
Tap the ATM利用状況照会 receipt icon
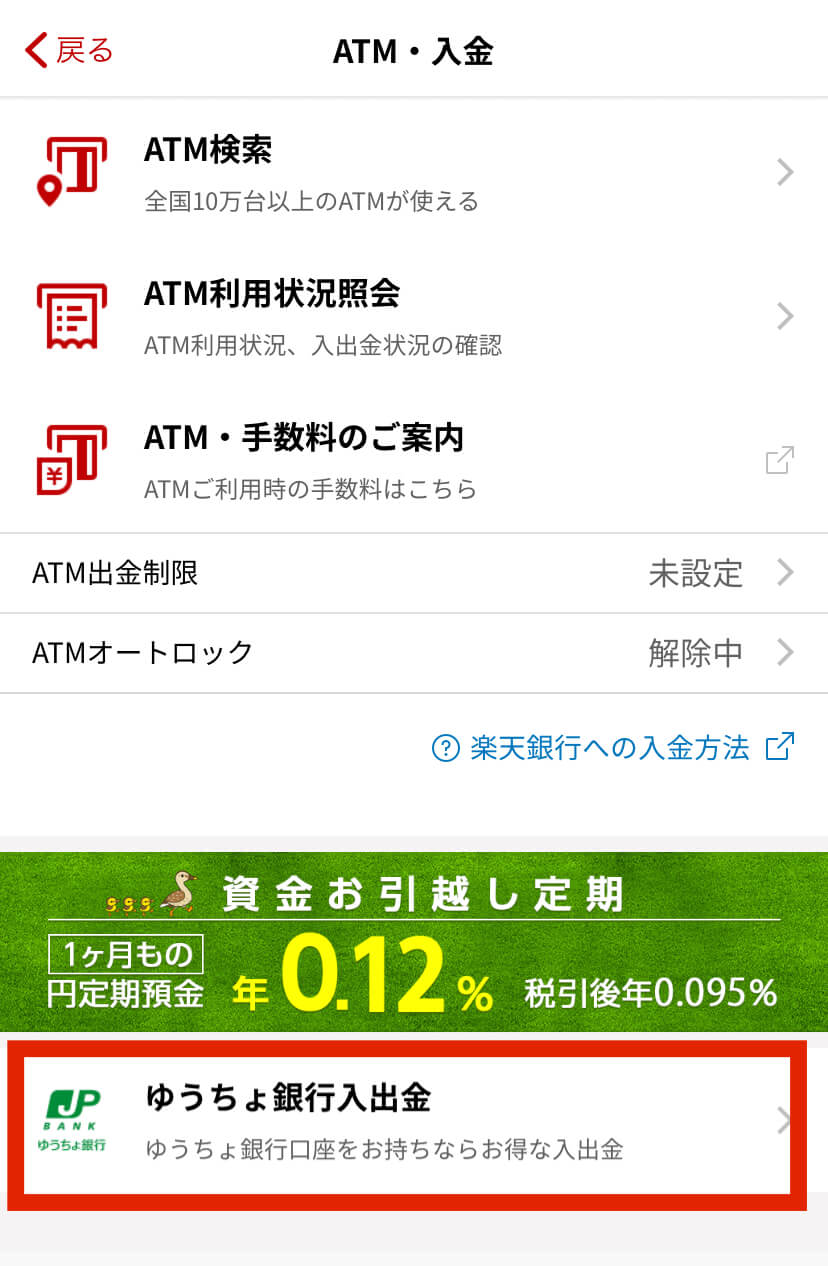(70, 316)
